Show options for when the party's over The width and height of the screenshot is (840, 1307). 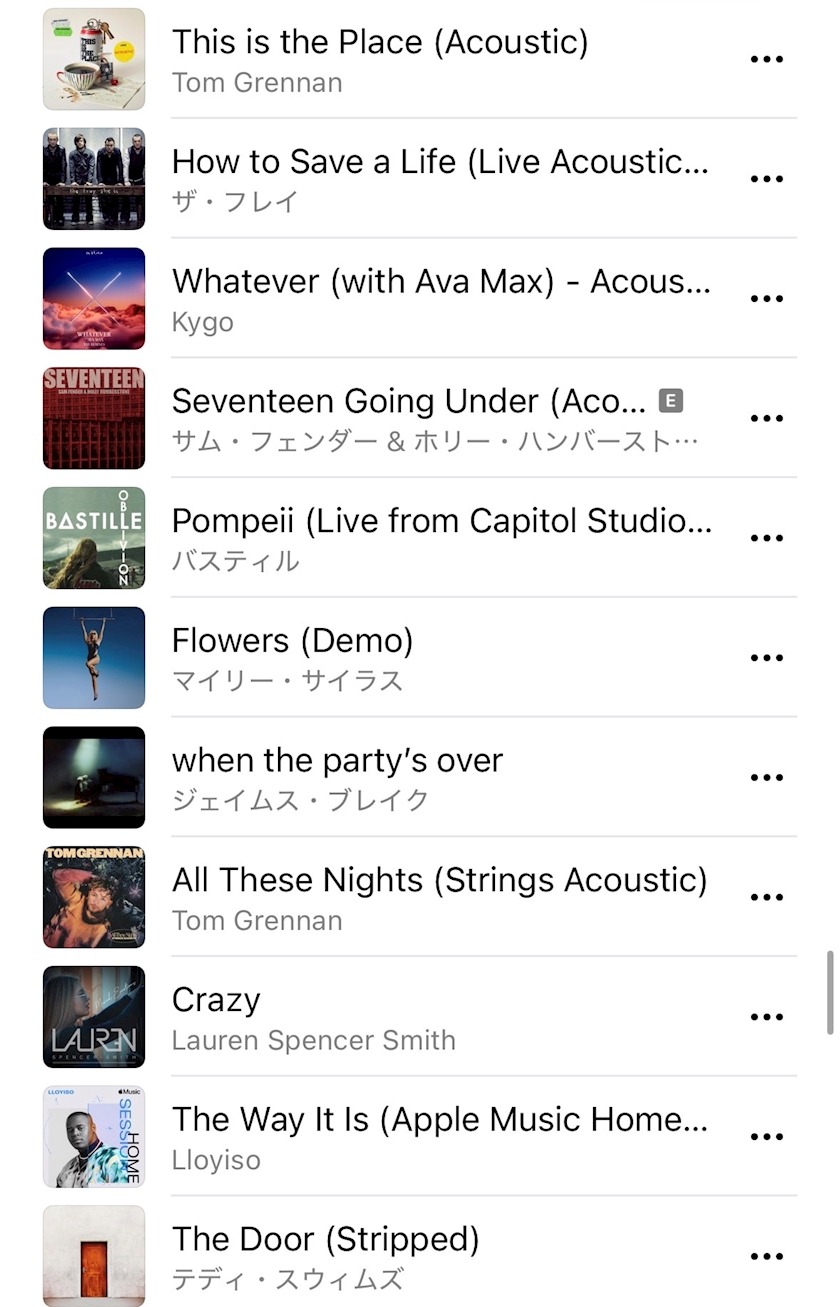tap(766, 778)
